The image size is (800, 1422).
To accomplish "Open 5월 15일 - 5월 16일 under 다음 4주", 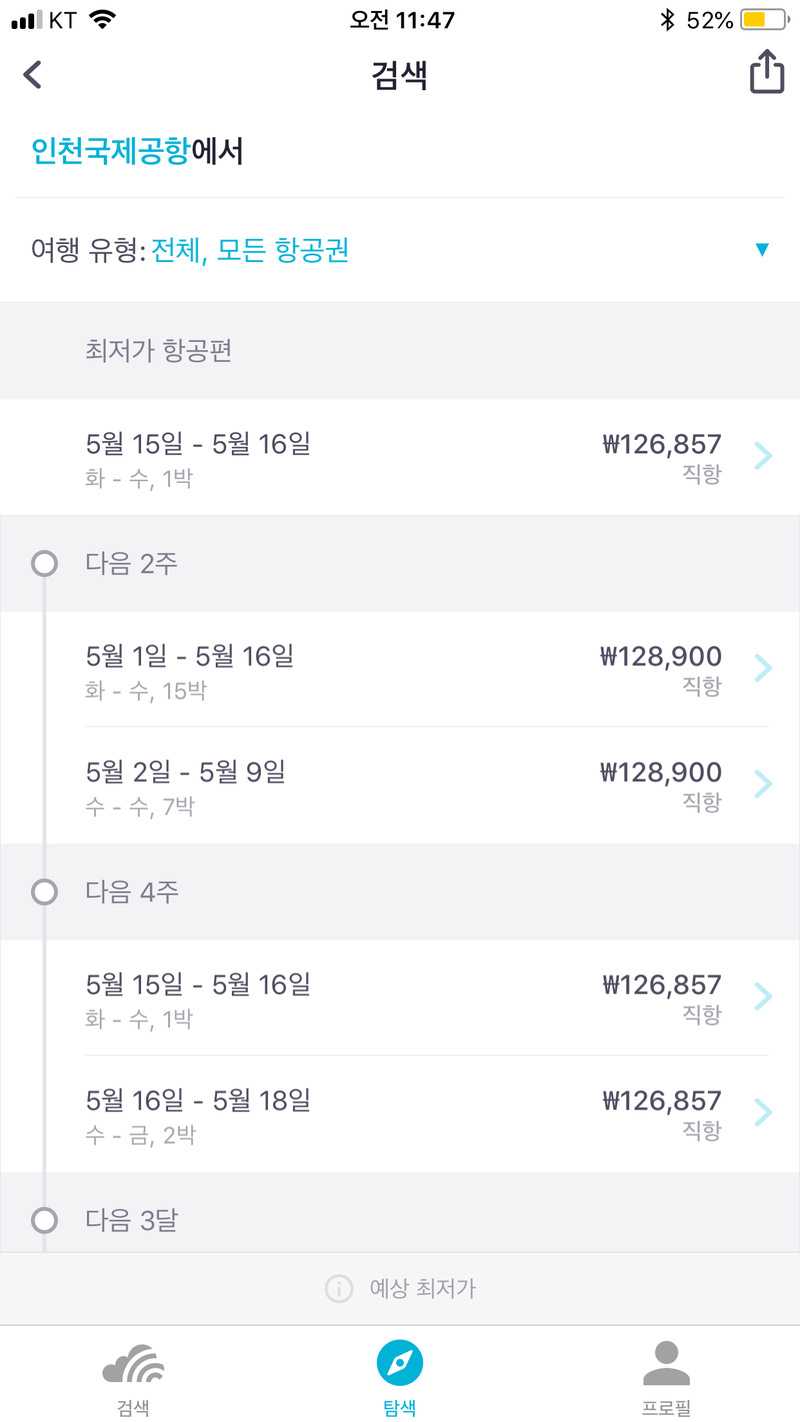I will click(400, 997).
